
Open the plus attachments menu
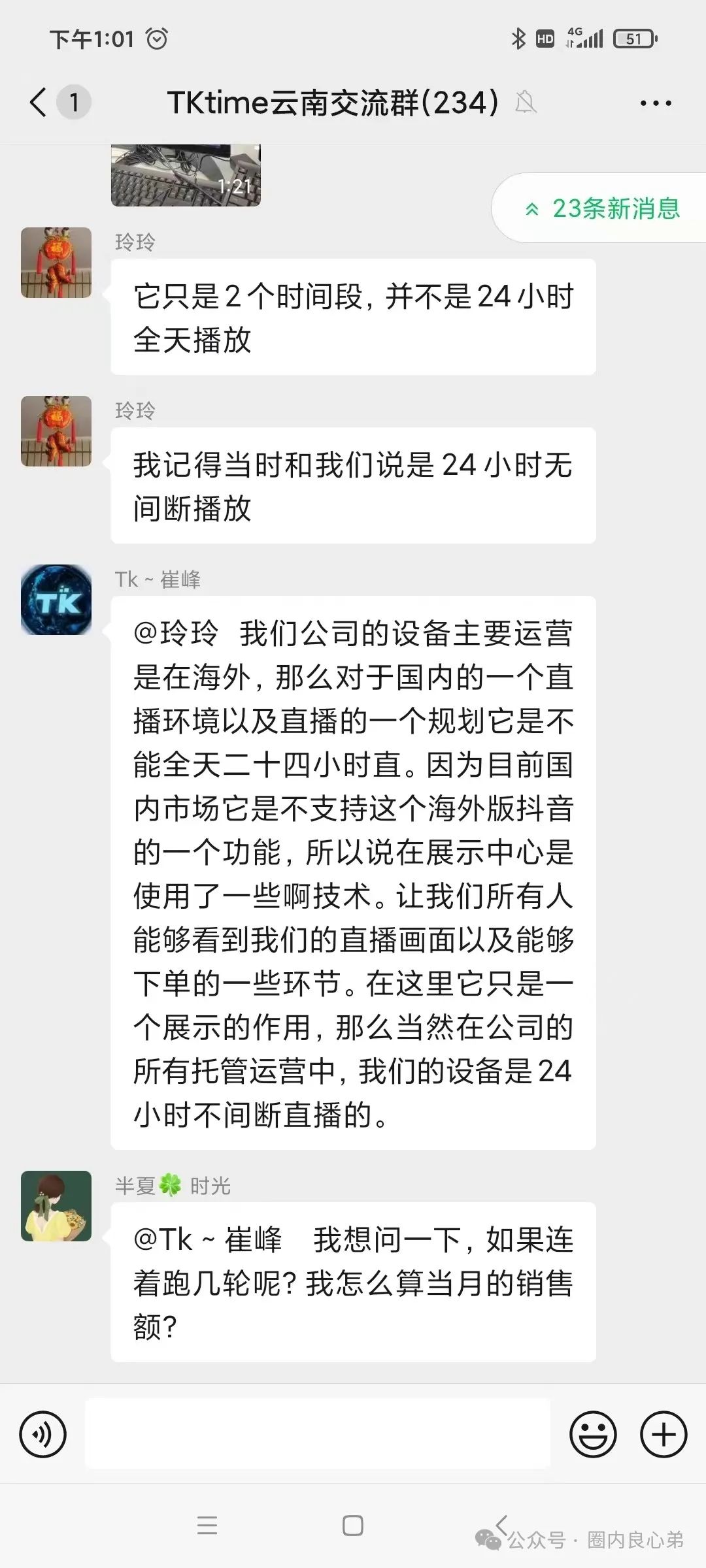coord(664,1435)
